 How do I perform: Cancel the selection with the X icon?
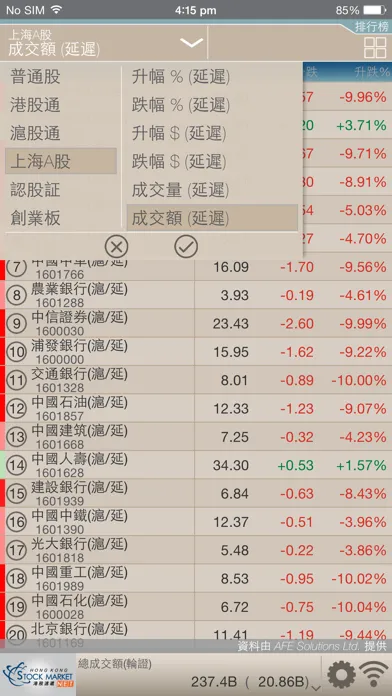[x=116, y=246]
